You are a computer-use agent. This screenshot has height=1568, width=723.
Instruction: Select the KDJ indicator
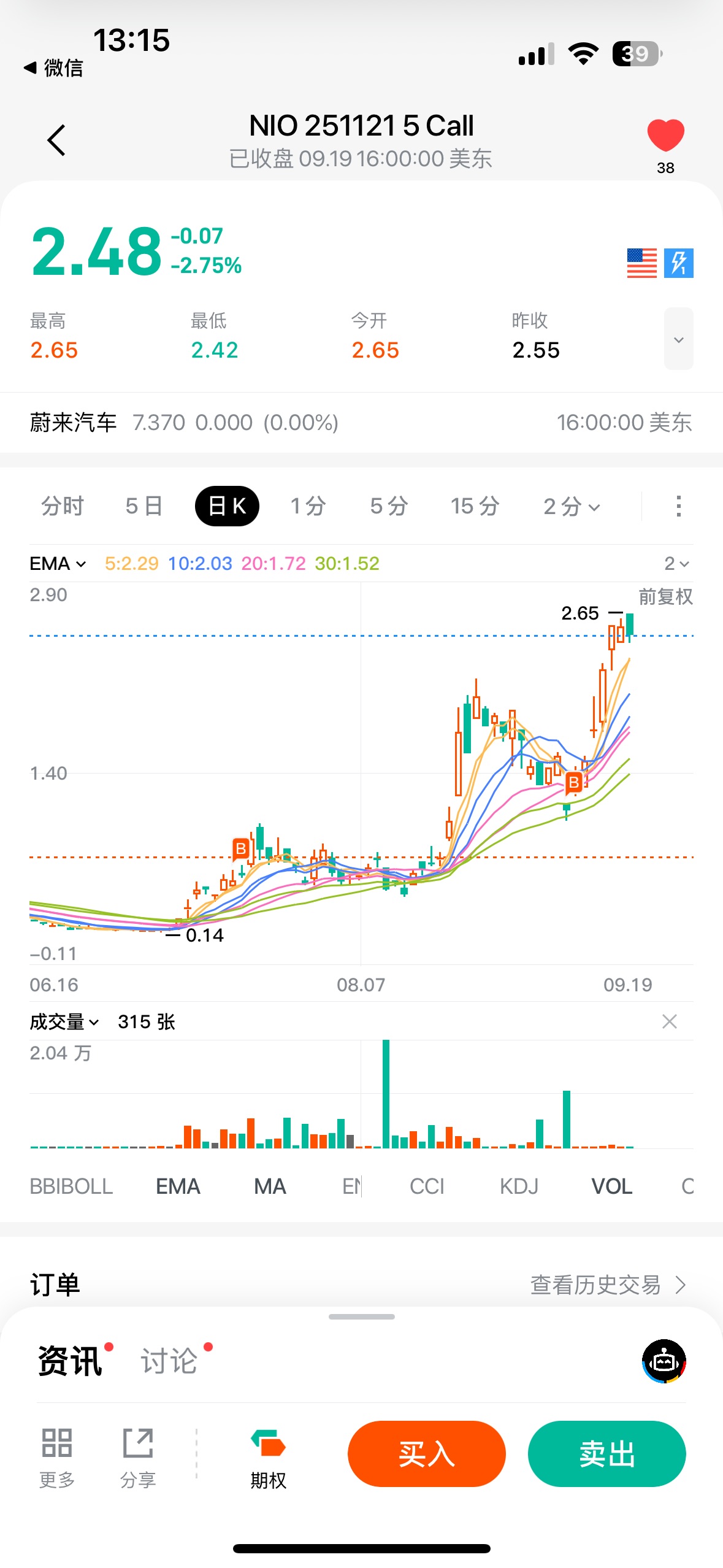point(519,1186)
